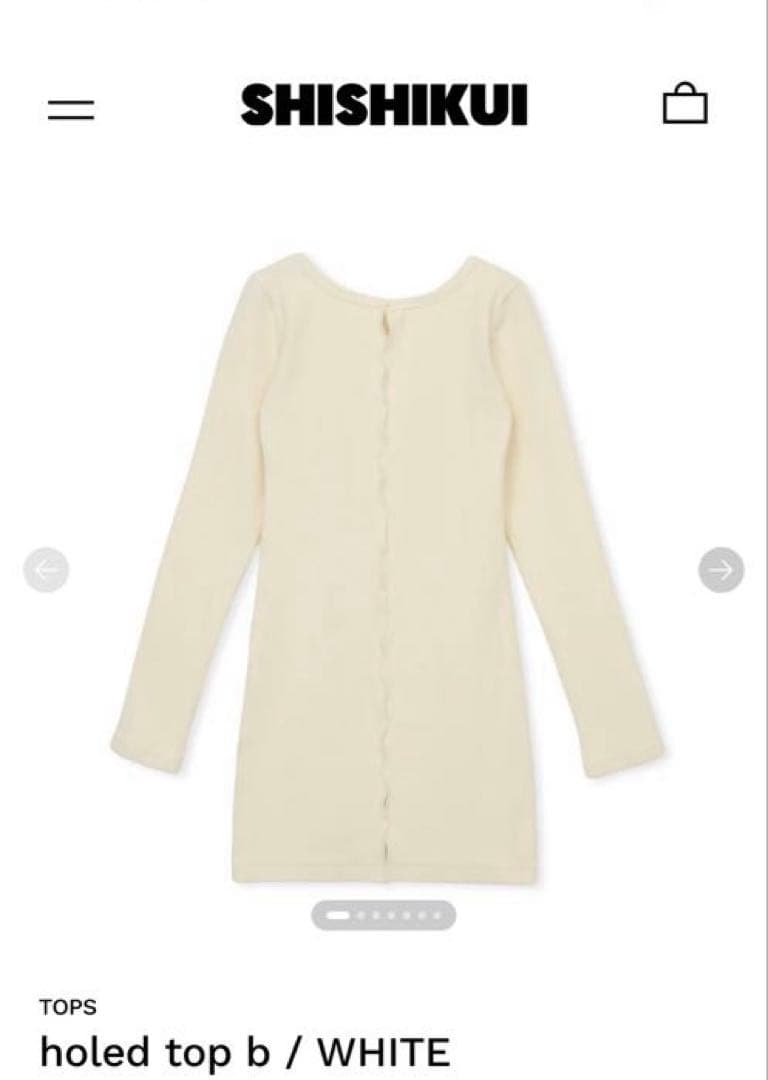The width and height of the screenshot is (768, 1080).
Task: Open the shopping bag
Action: 686,103
